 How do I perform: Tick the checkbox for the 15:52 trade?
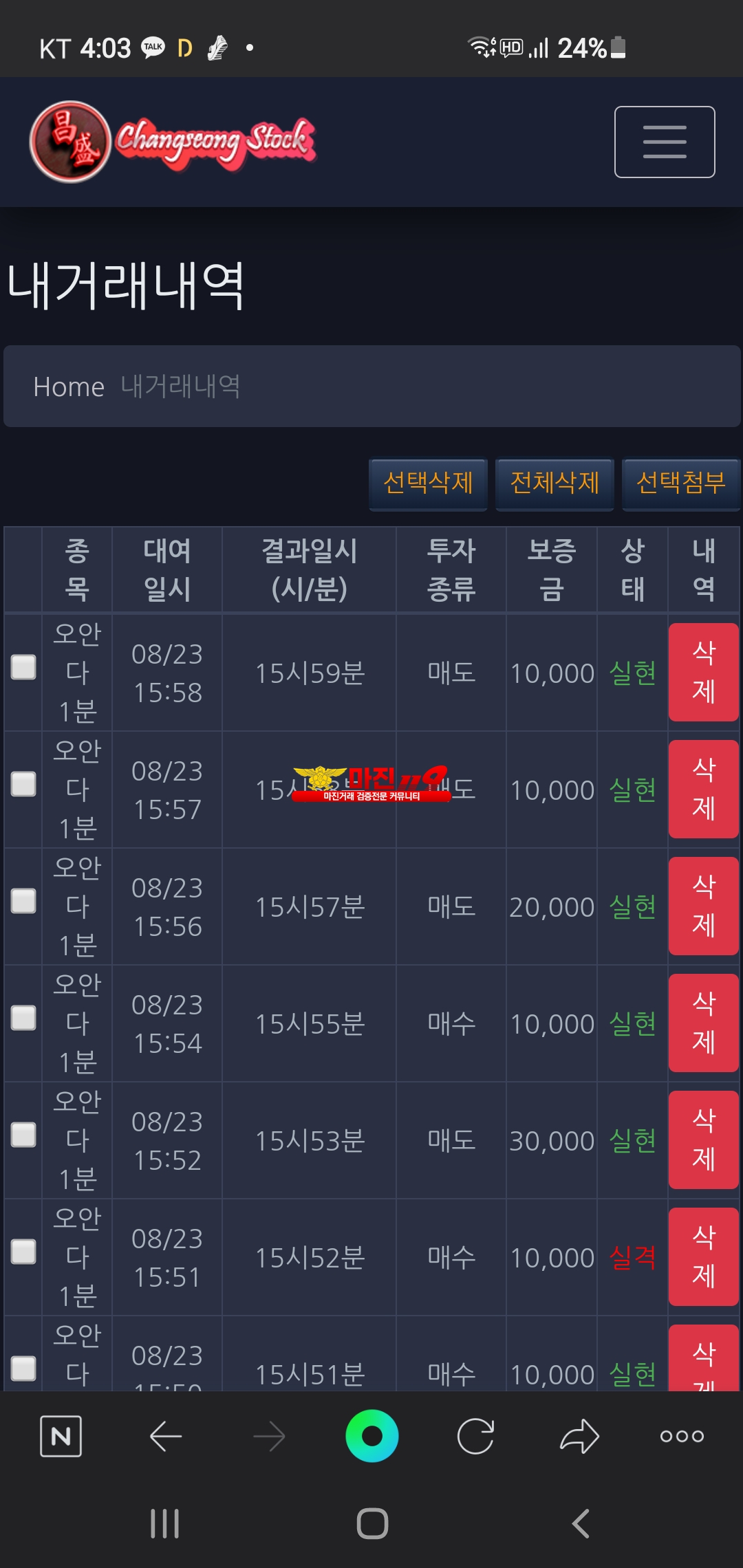coord(23,1135)
